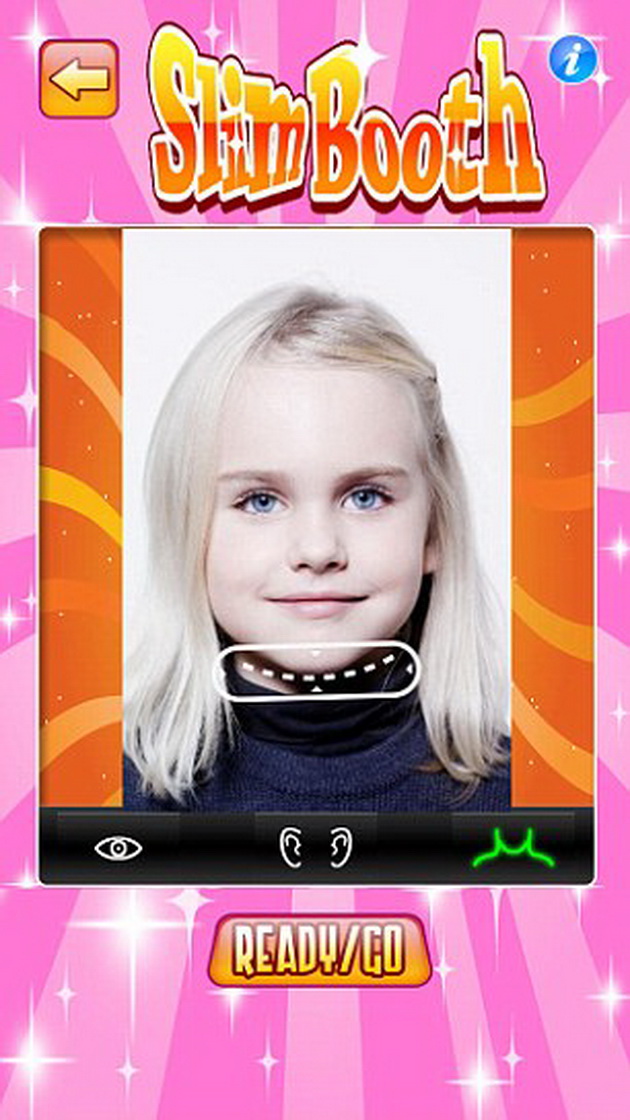630x1120 pixels.
Task: Select the eye adjustment tool
Action: tap(119, 849)
